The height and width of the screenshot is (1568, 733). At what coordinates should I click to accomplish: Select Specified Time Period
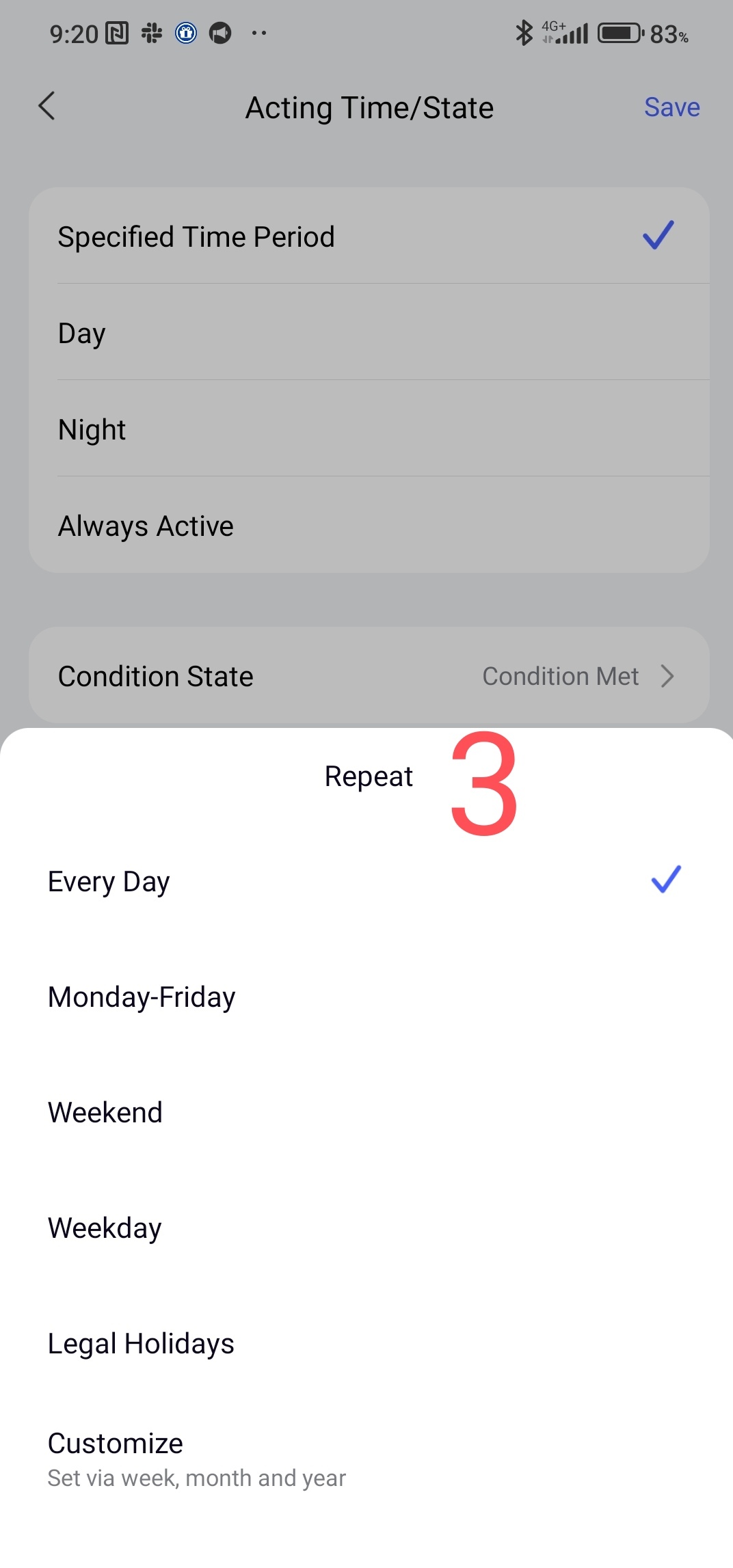click(x=196, y=237)
